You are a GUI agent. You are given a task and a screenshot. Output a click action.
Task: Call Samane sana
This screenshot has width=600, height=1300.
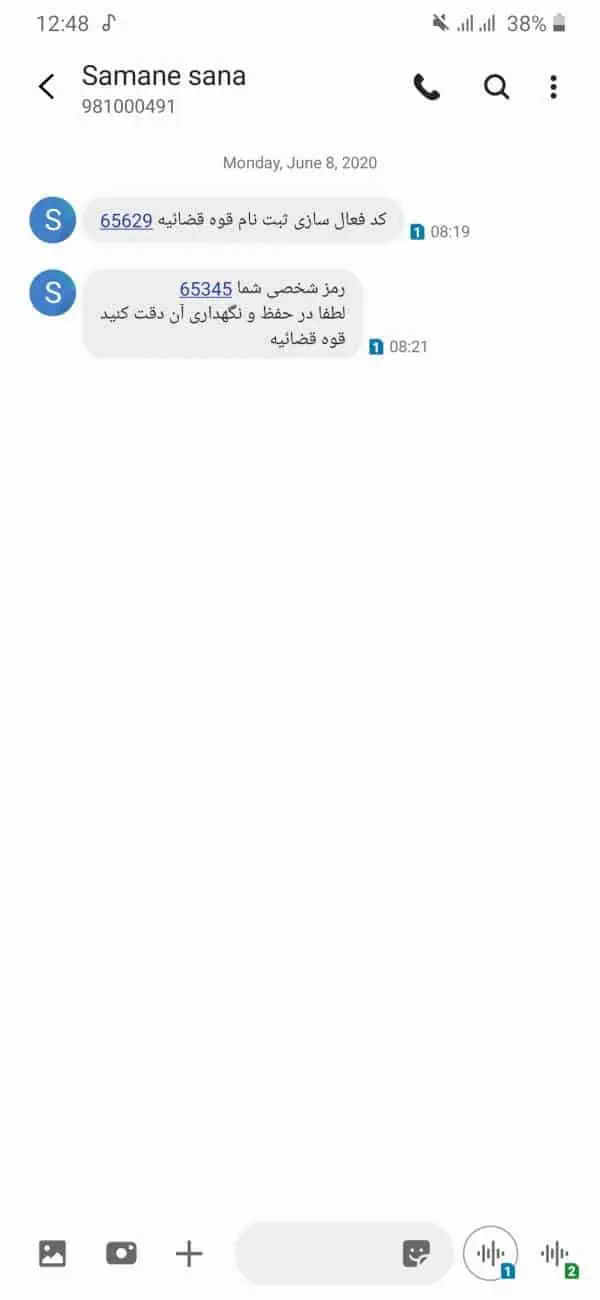pos(427,87)
